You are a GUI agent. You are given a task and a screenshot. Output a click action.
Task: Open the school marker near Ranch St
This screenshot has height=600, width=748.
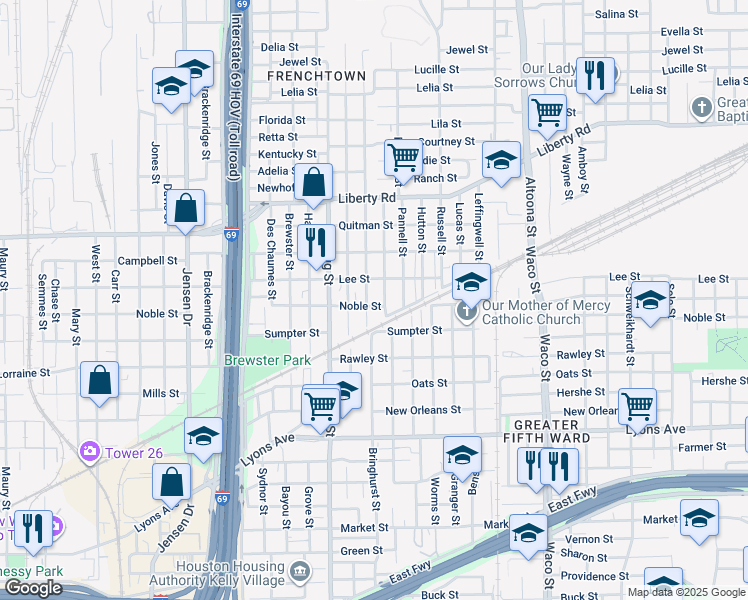click(x=502, y=159)
